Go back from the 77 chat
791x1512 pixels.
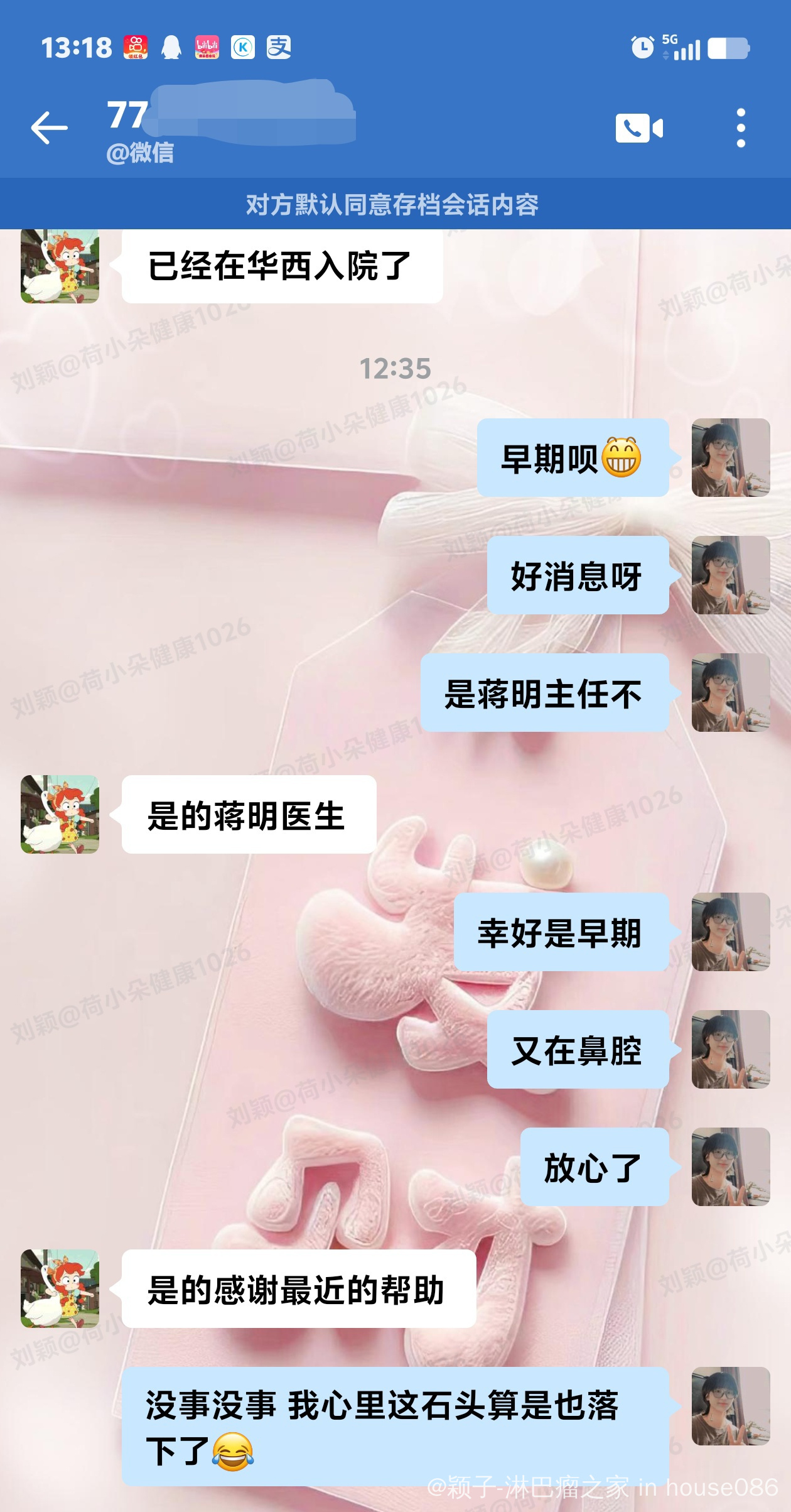pos(49,128)
